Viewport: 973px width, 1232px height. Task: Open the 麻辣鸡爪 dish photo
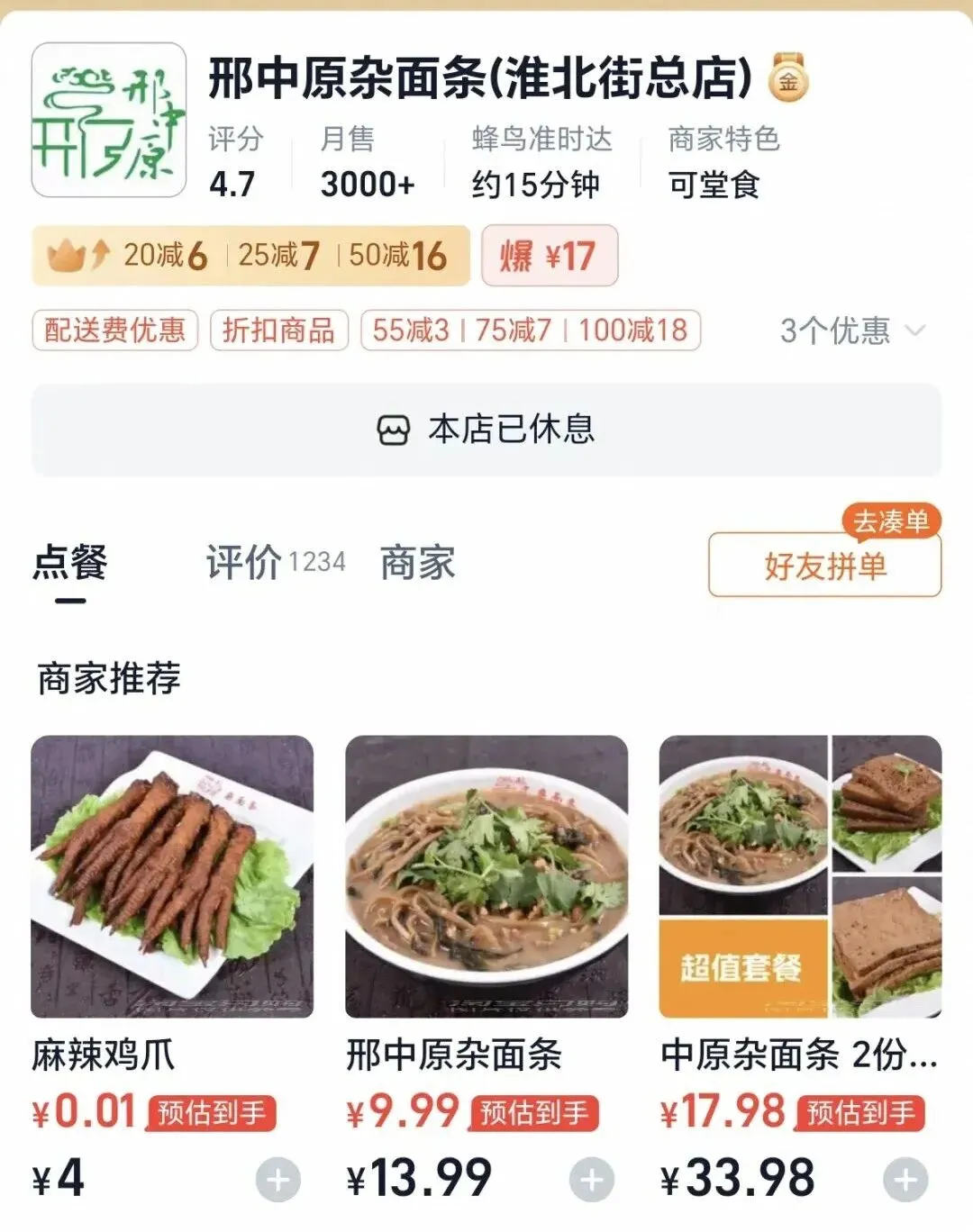tap(172, 876)
